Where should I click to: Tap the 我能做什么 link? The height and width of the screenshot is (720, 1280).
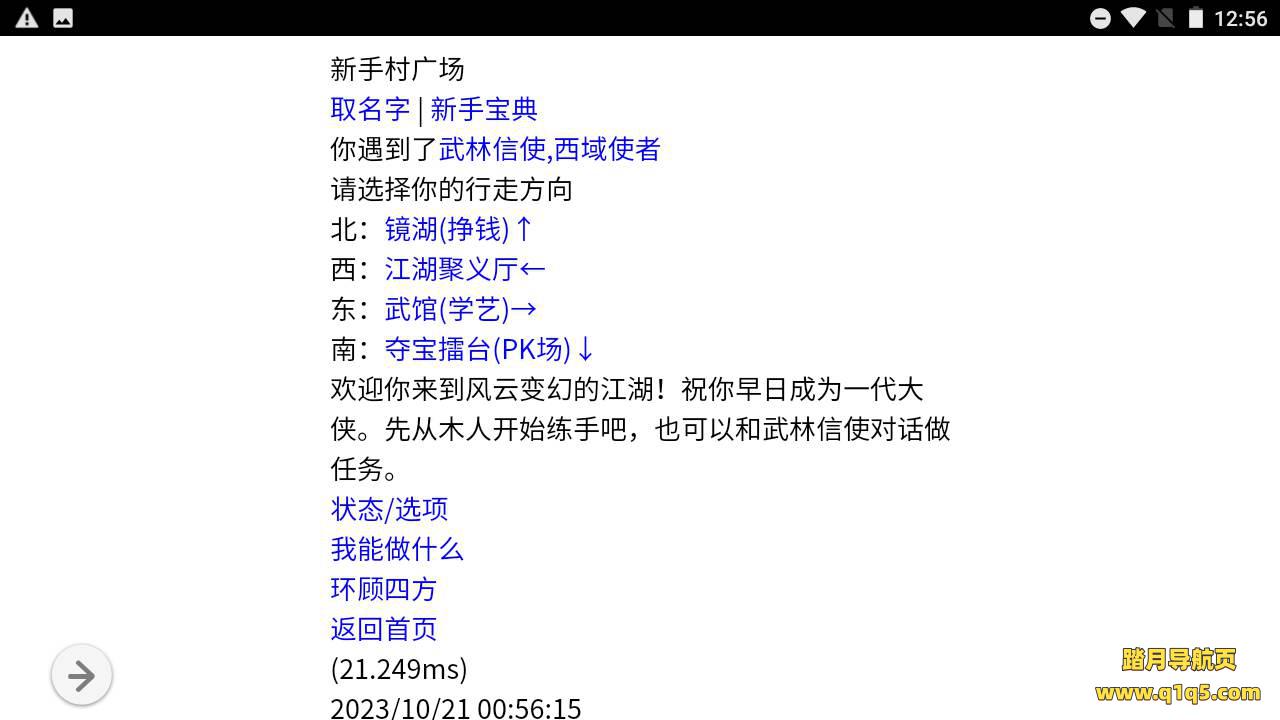pos(397,549)
